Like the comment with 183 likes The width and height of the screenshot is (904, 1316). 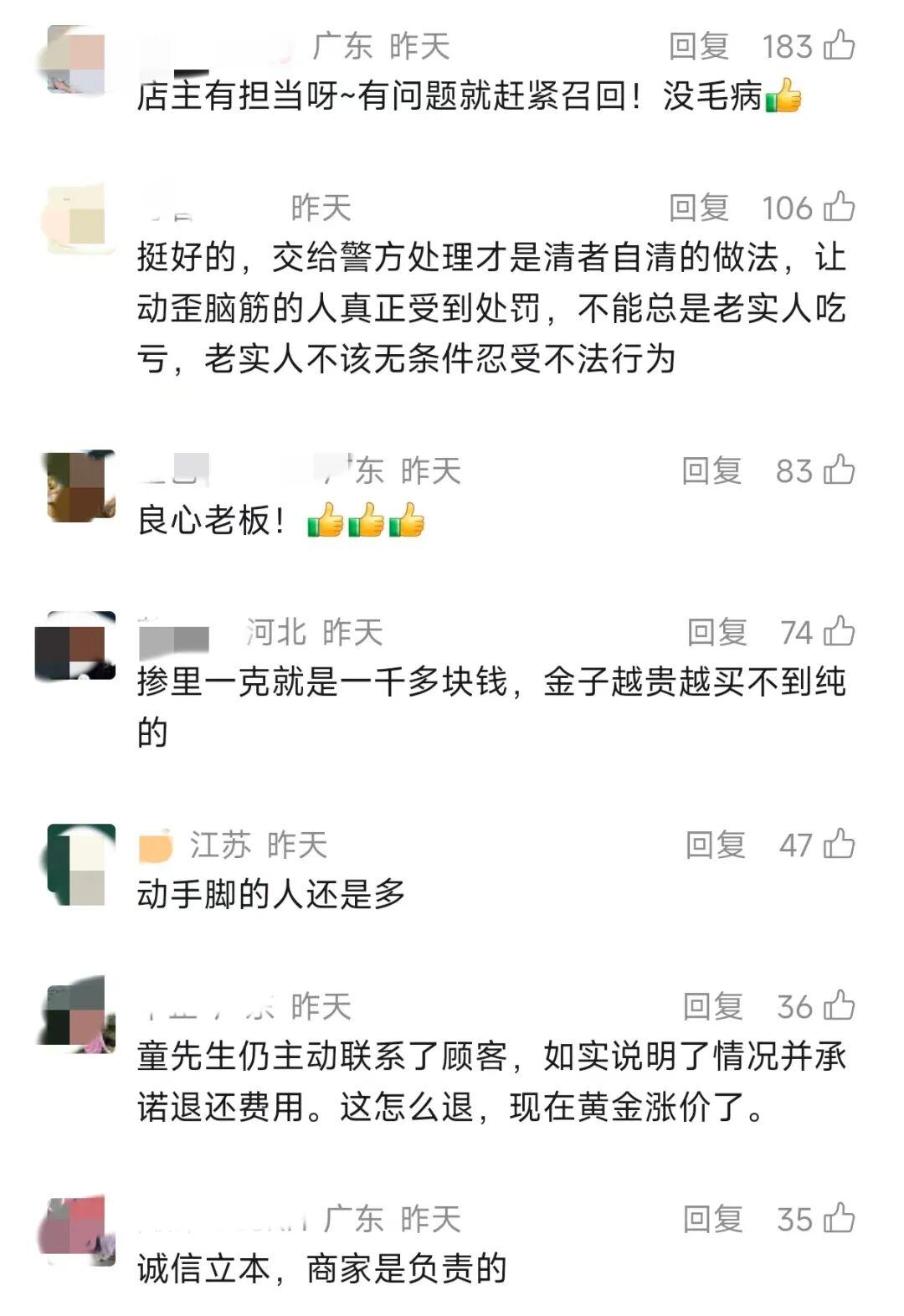point(839,45)
